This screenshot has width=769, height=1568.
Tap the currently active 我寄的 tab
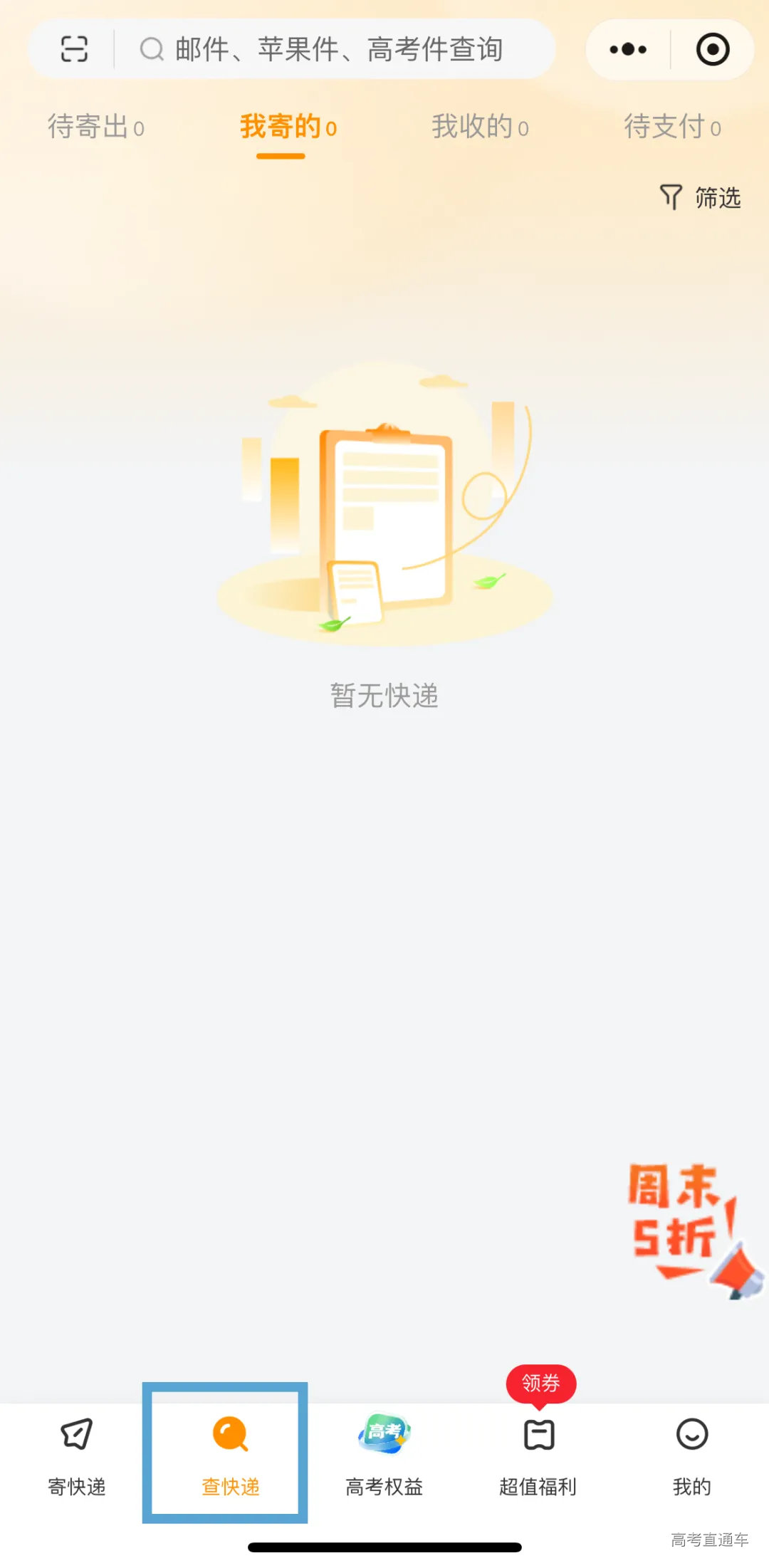tap(284, 128)
